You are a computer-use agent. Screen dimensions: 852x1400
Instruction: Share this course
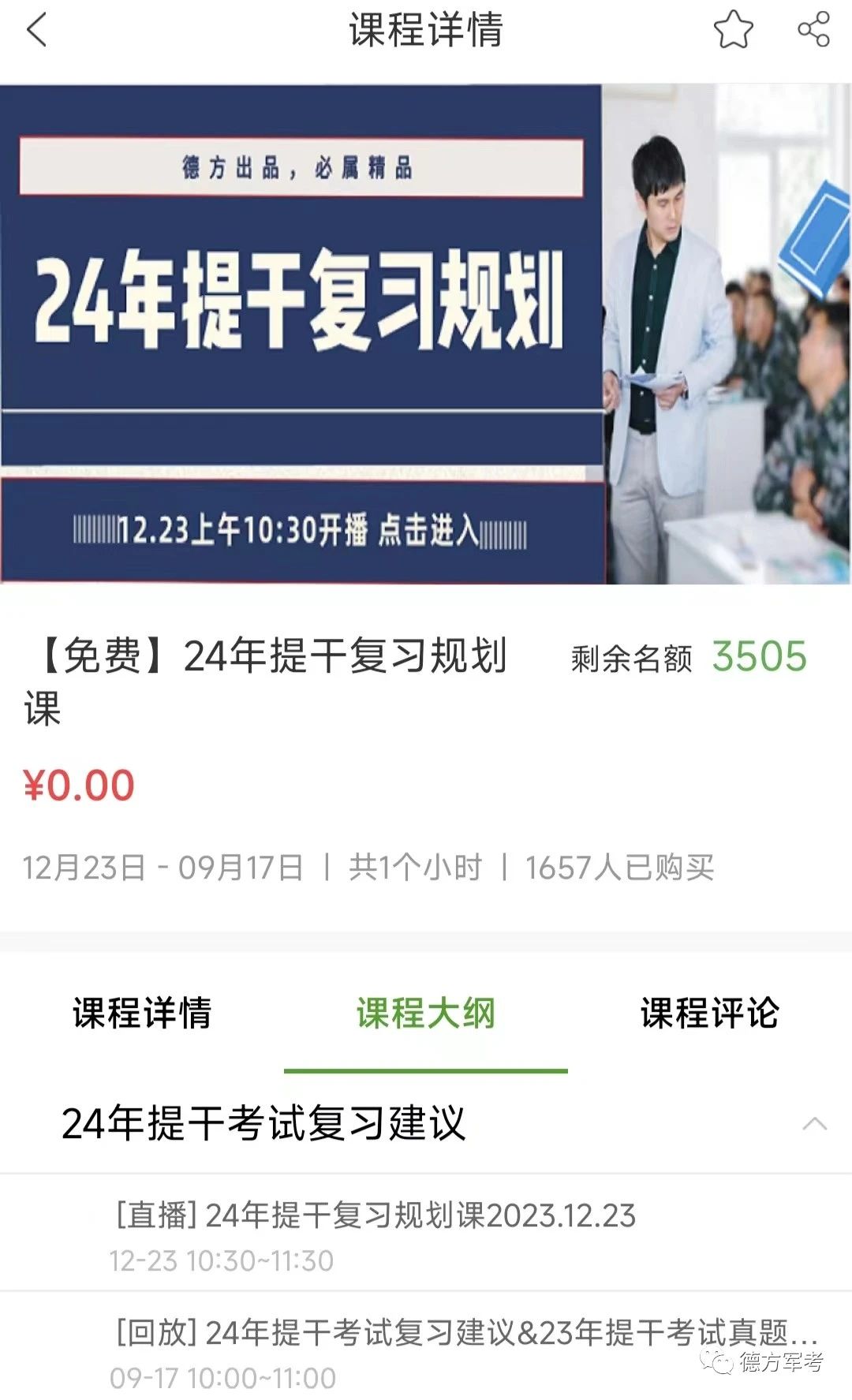[x=813, y=30]
